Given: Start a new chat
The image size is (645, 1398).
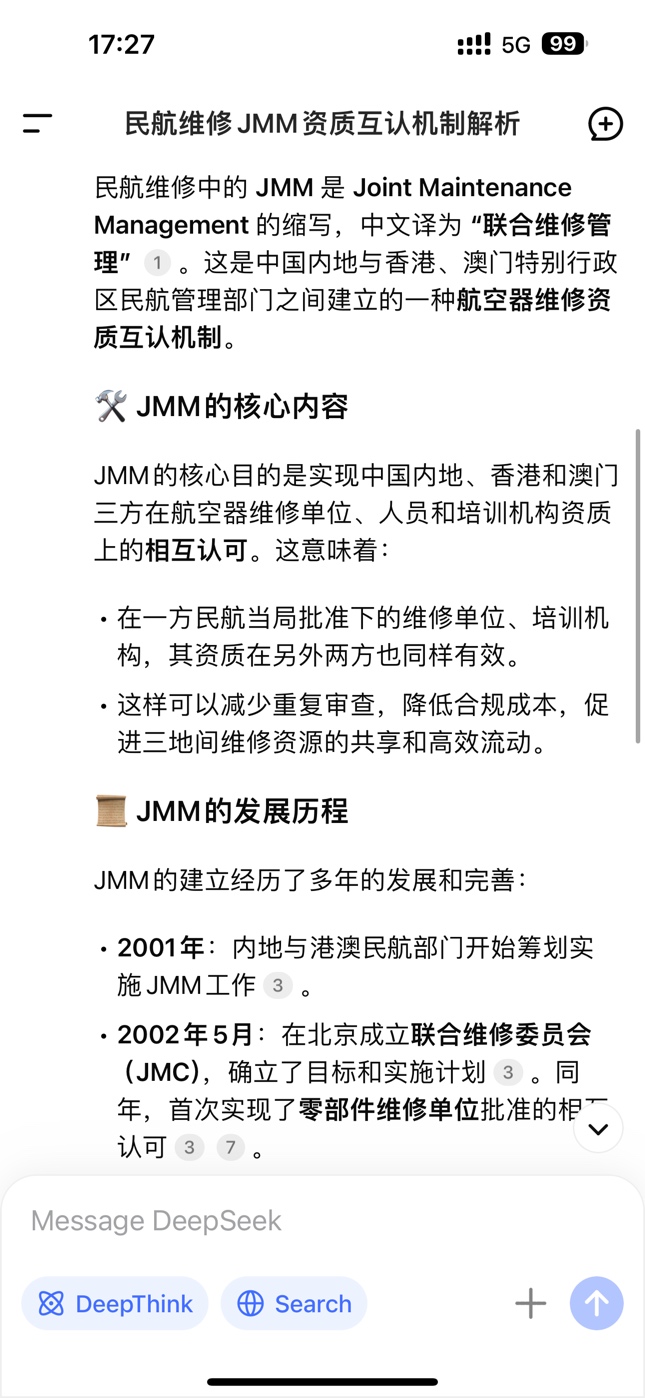Looking at the screenshot, I should tap(605, 124).
